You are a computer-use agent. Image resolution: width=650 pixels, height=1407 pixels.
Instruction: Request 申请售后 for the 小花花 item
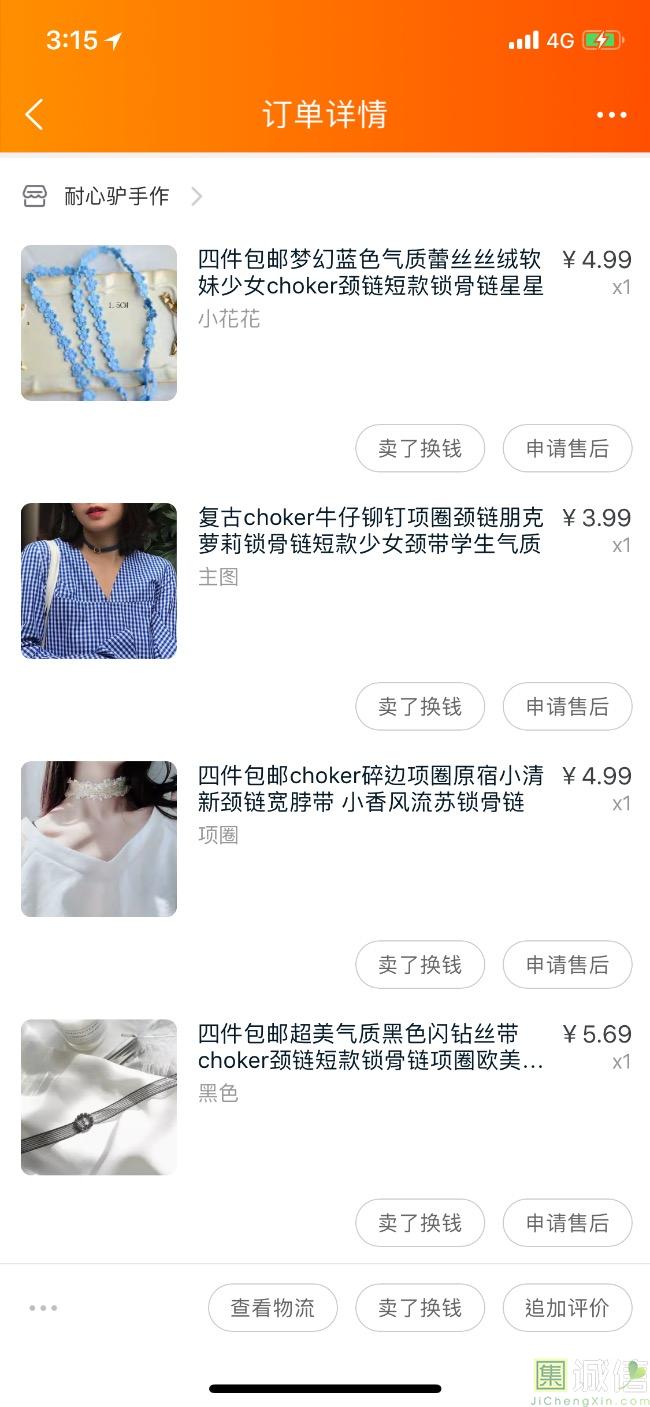567,448
